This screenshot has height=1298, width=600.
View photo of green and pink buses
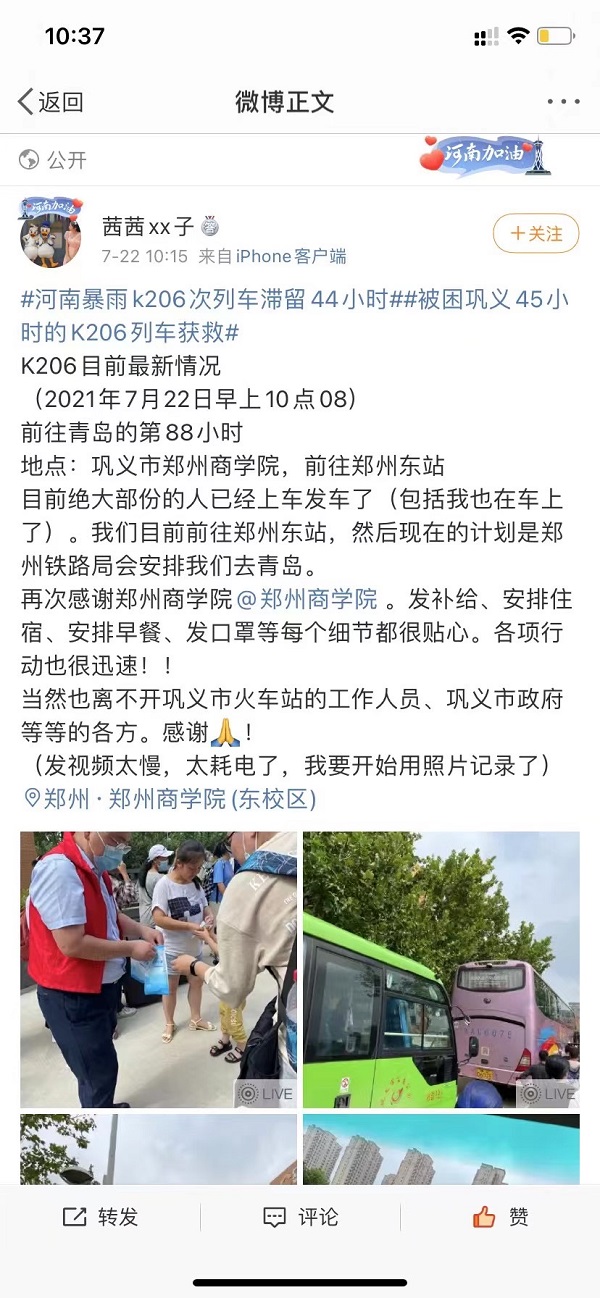[x=441, y=968]
